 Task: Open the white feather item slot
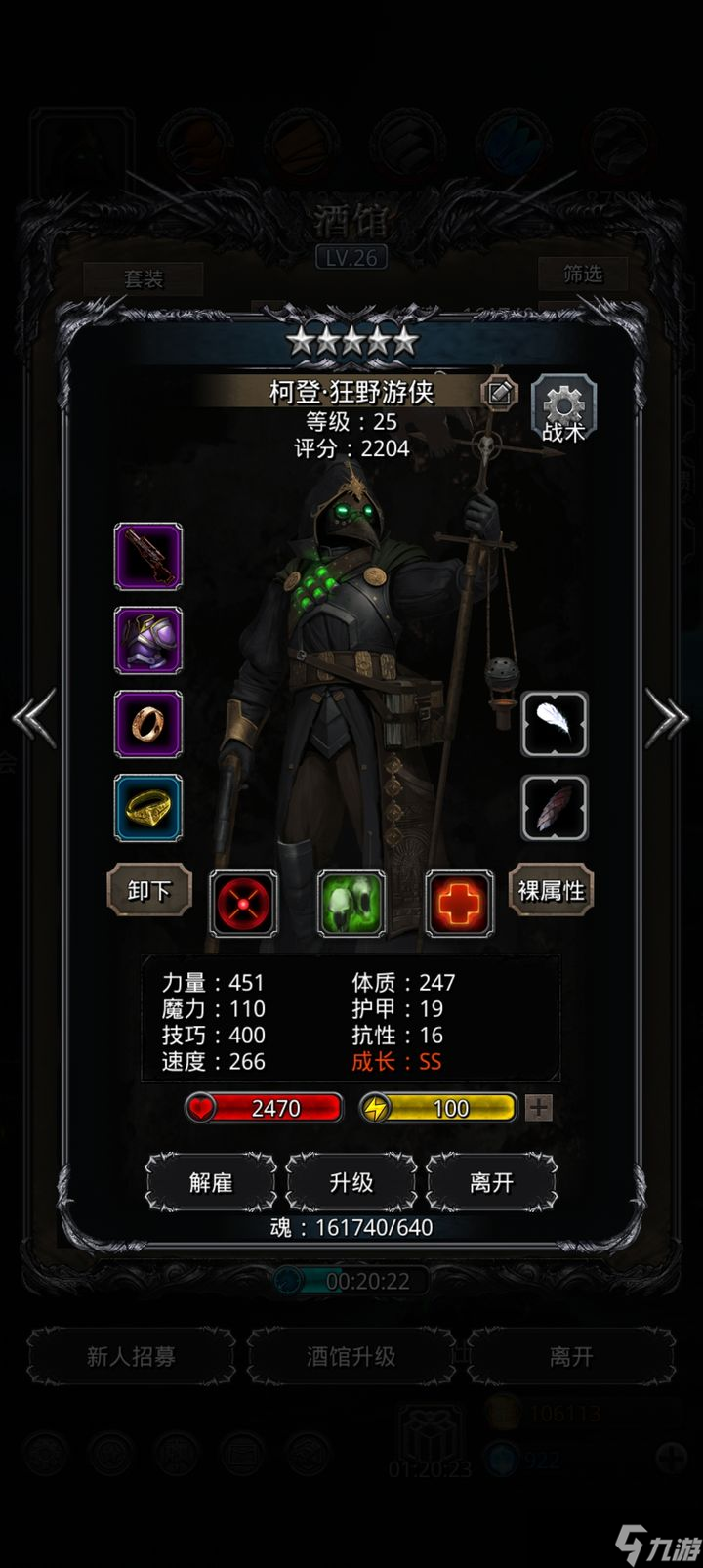555,724
